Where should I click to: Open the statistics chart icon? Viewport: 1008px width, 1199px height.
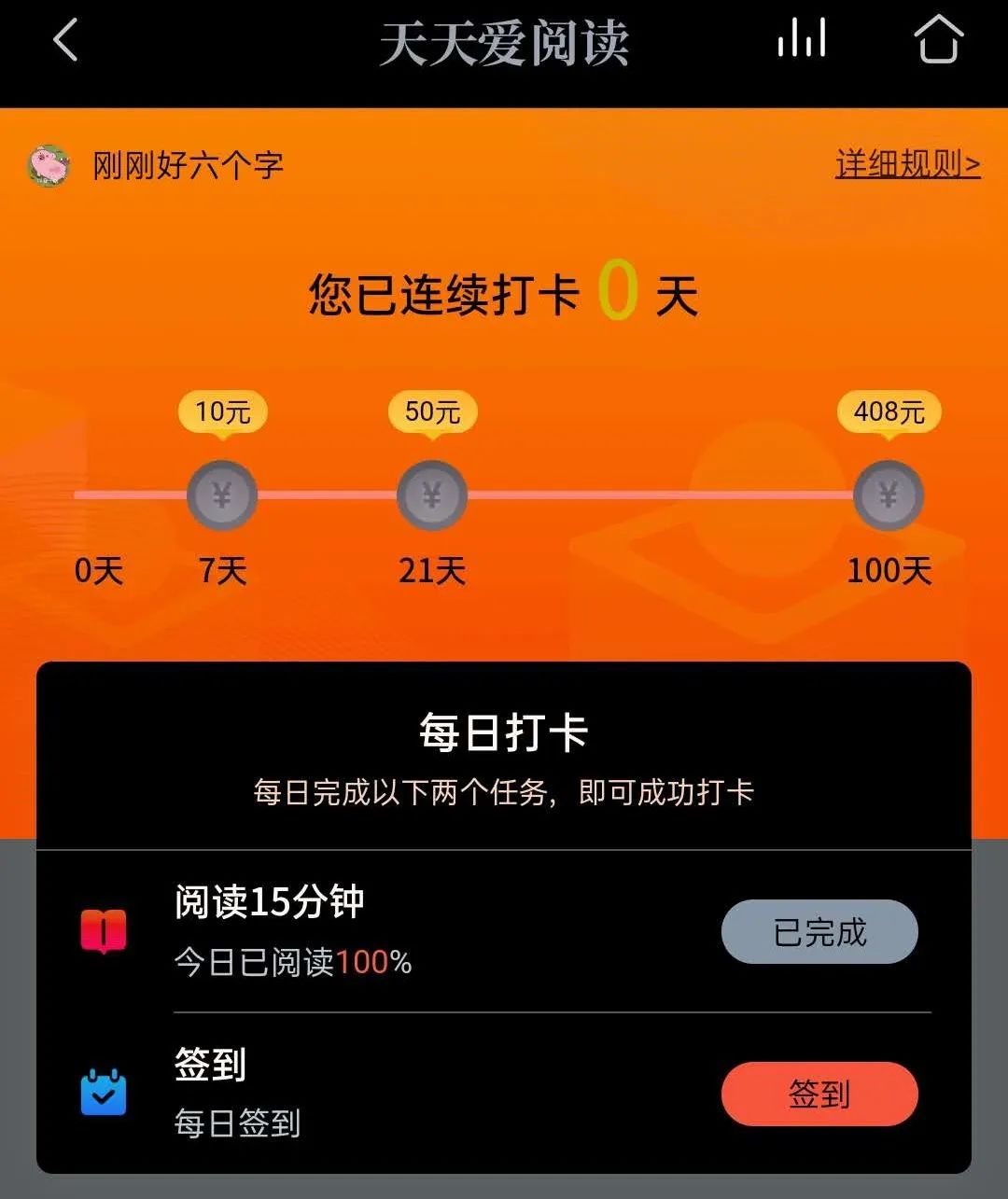click(801, 39)
